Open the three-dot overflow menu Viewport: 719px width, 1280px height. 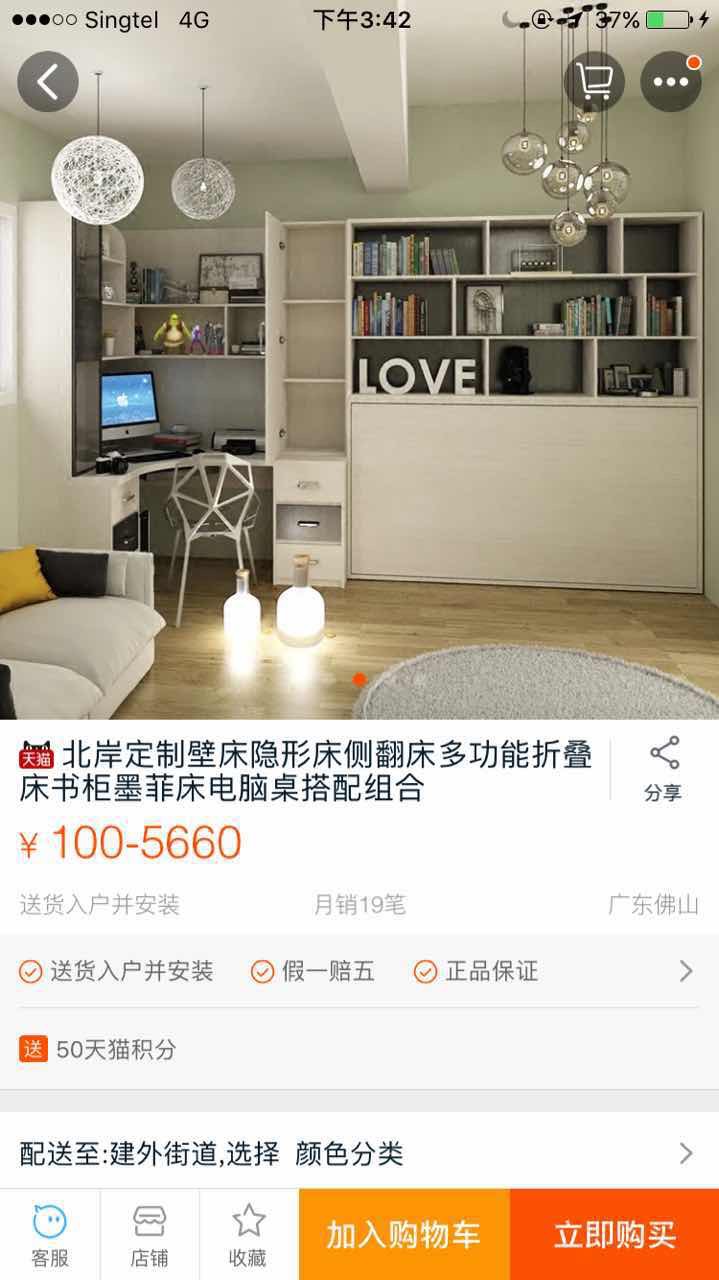coord(671,82)
